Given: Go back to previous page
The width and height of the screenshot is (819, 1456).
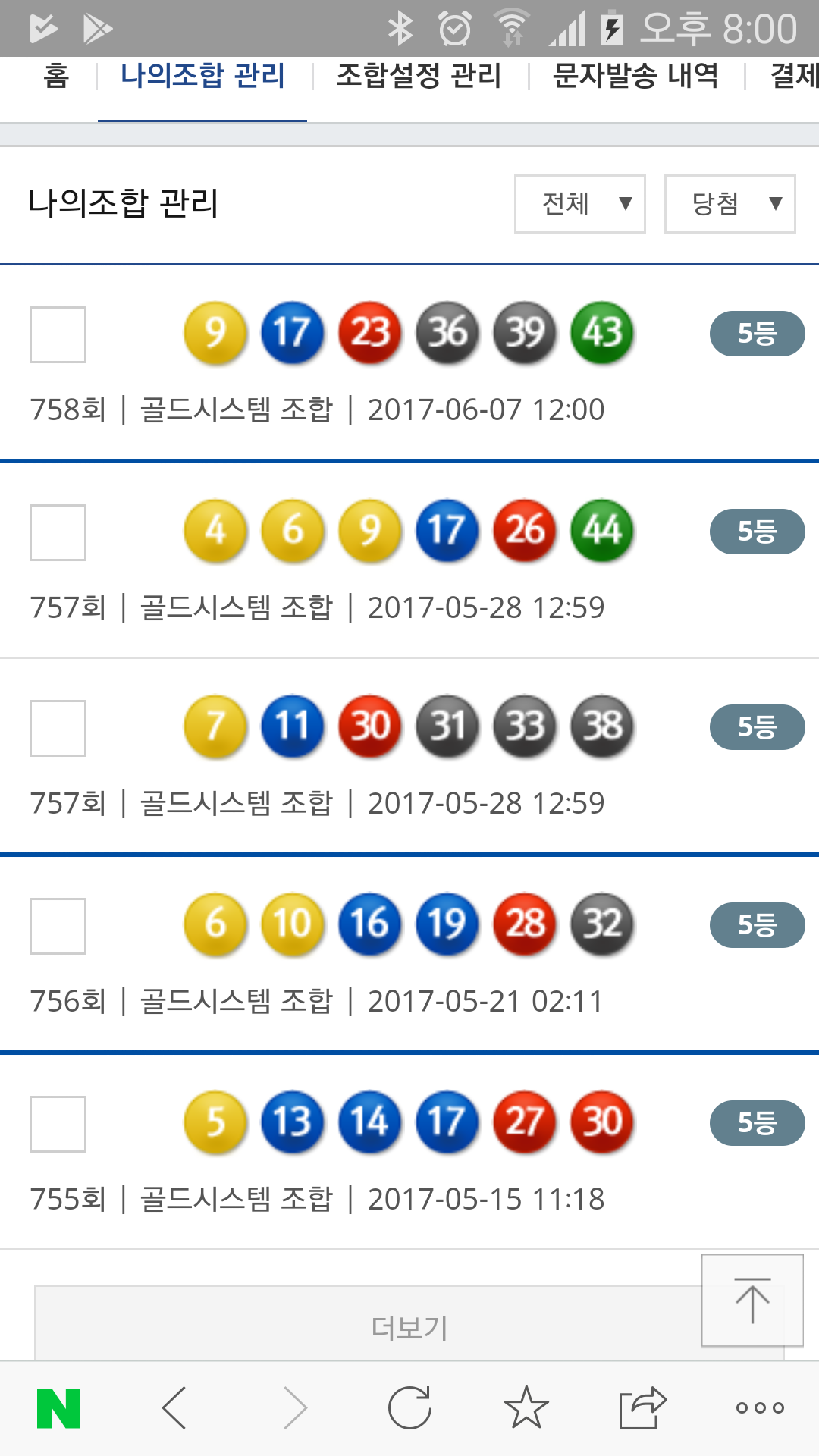Looking at the screenshot, I should 174,1408.
